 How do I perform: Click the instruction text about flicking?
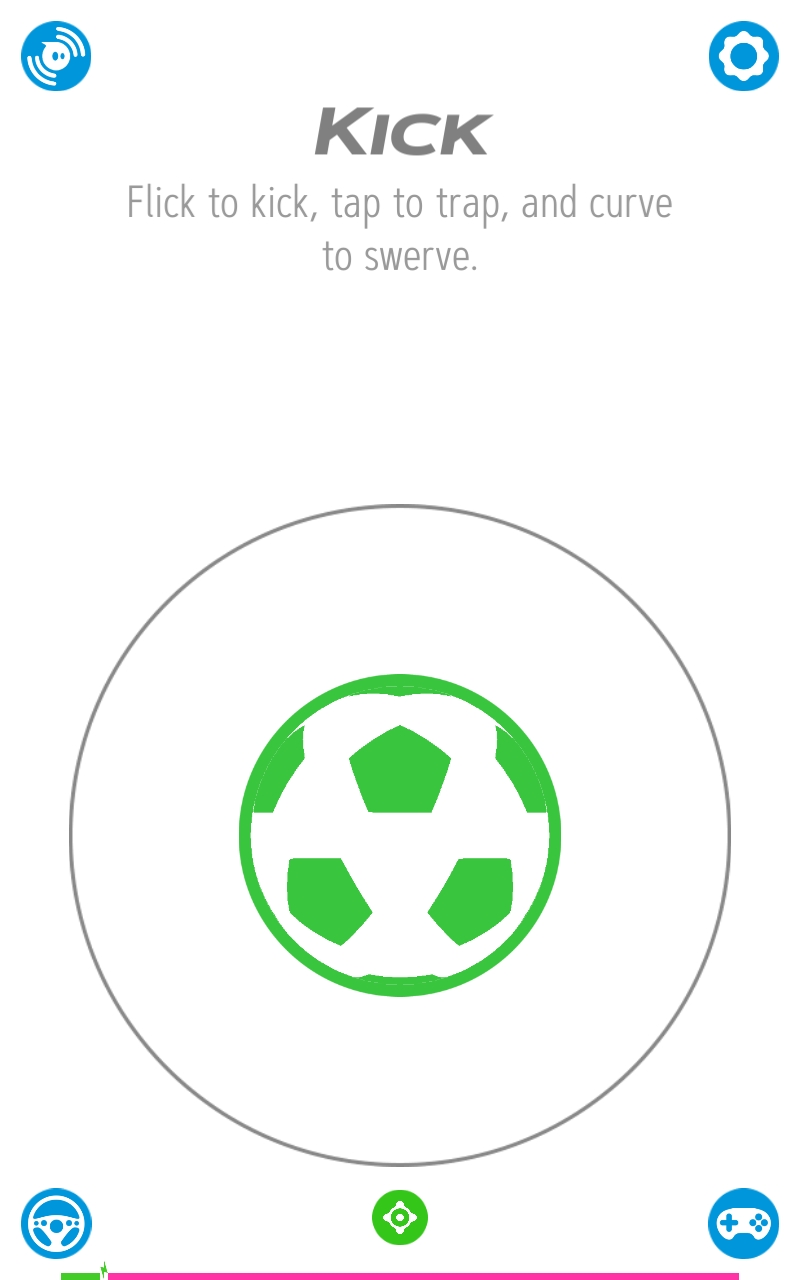click(x=400, y=228)
